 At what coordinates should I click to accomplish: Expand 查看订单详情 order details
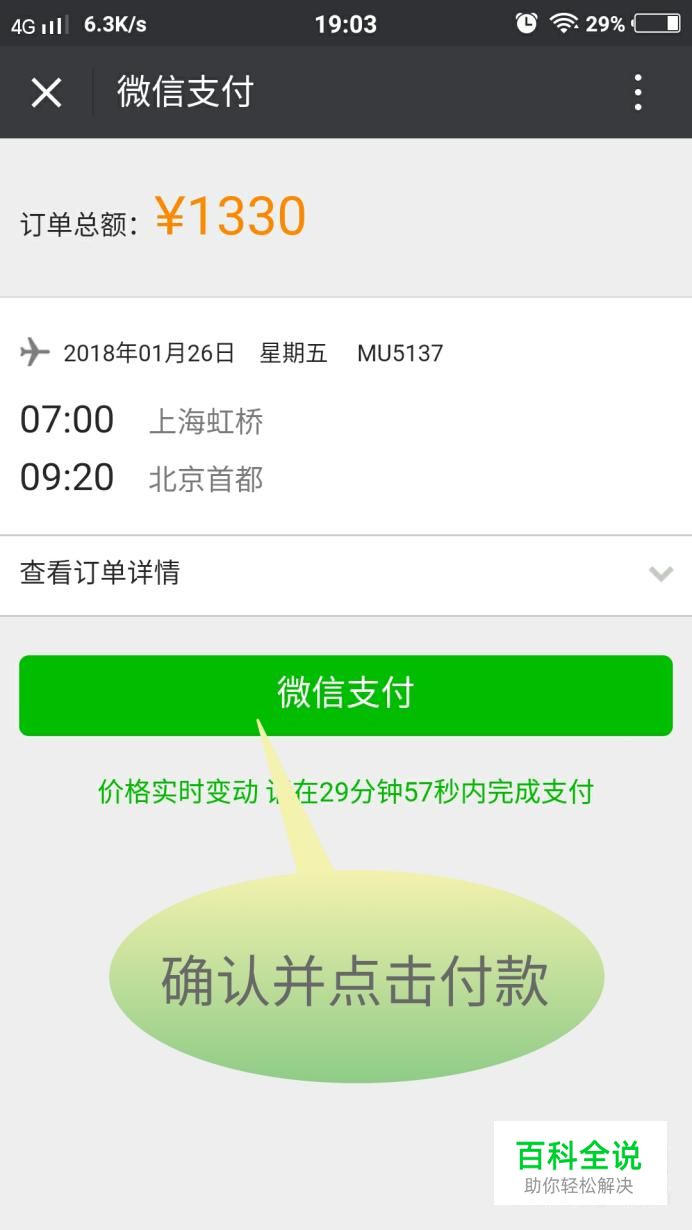click(346, 574)
